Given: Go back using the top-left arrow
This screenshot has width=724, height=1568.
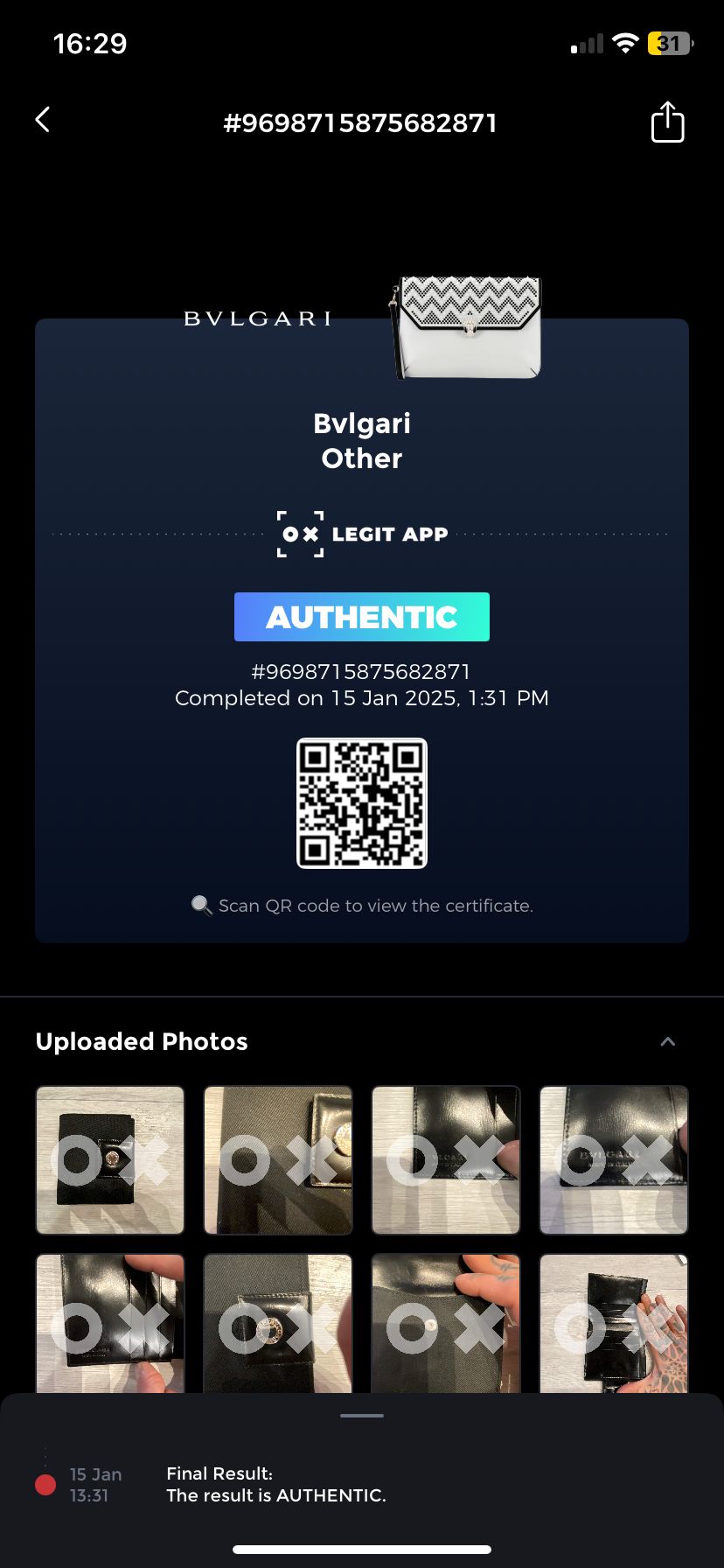Looking at the screenshot, I should pos(42,120).
